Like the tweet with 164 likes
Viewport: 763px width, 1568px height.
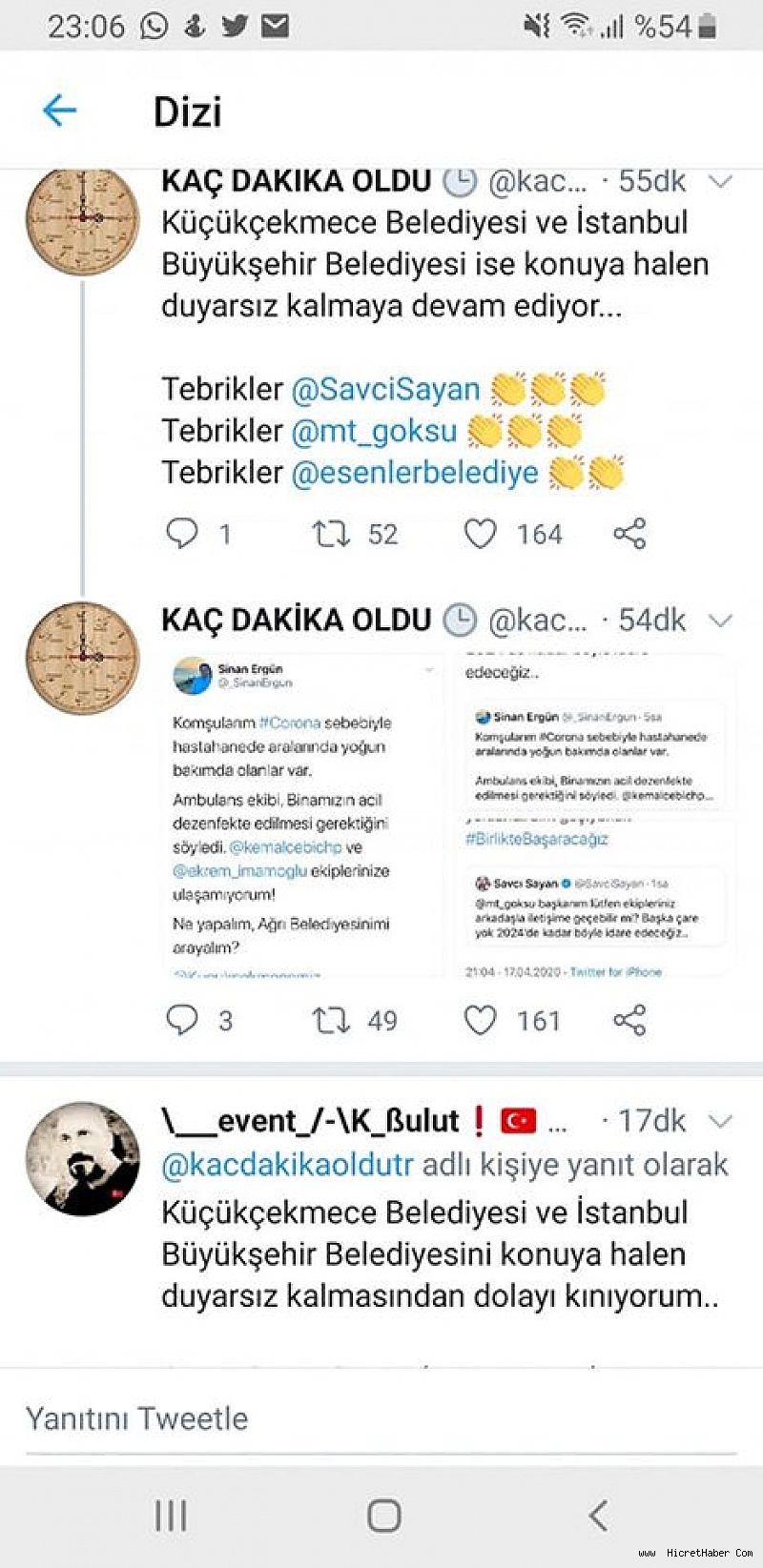[x=480, y=534]
